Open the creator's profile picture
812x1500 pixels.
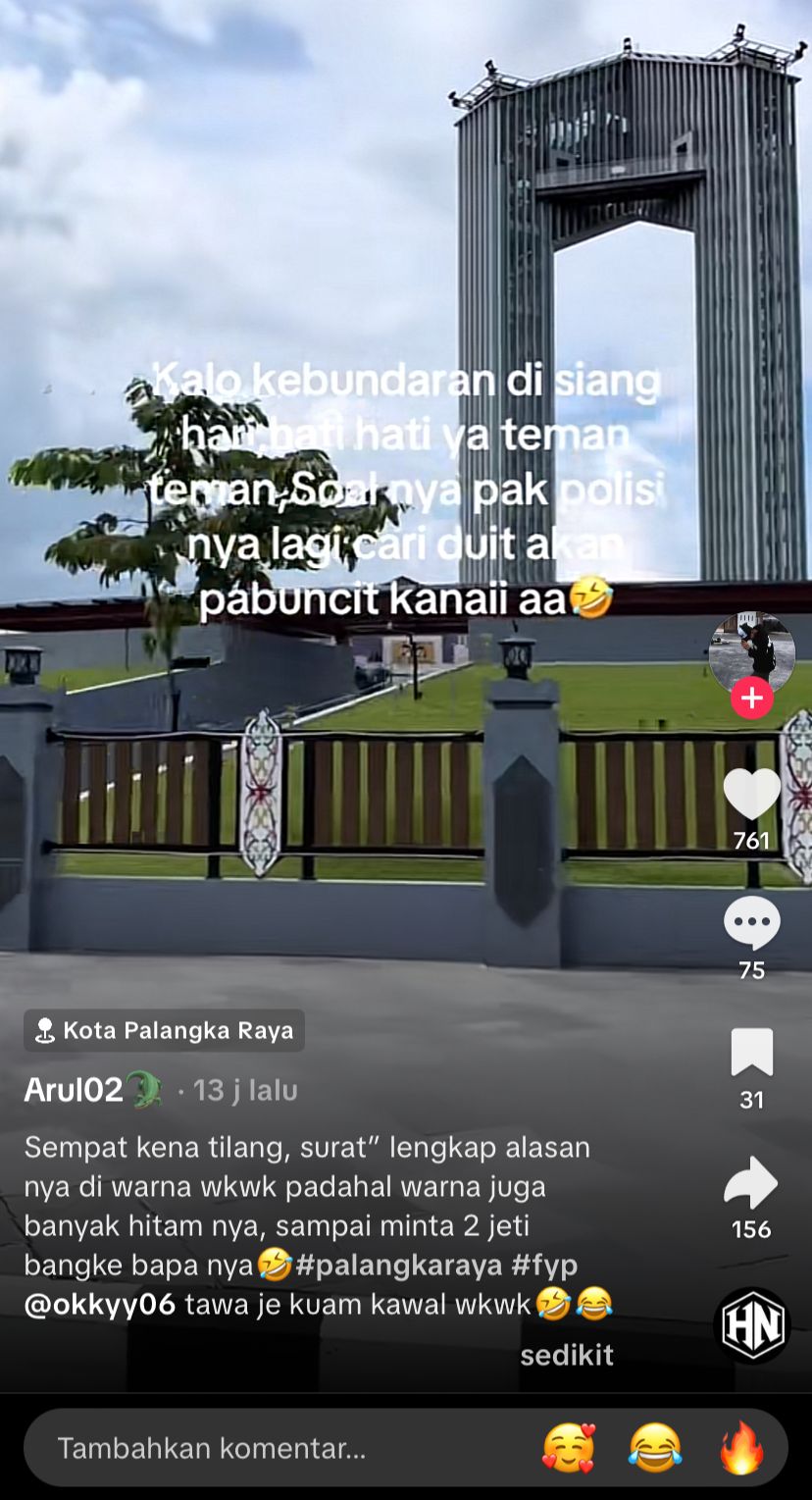coord(751,650)
